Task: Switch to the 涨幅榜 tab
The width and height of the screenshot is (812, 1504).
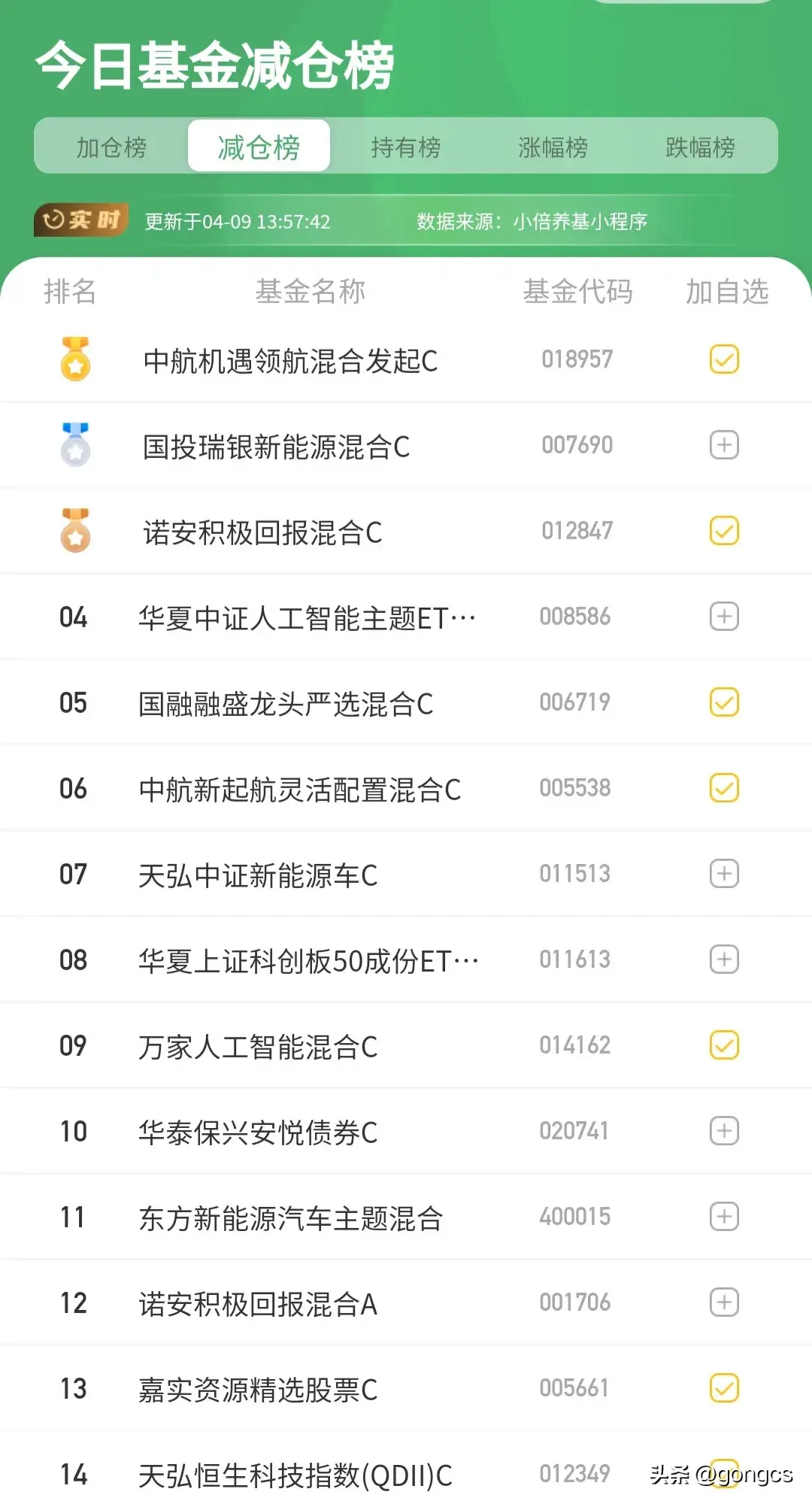Action: [x=553, y=146]
